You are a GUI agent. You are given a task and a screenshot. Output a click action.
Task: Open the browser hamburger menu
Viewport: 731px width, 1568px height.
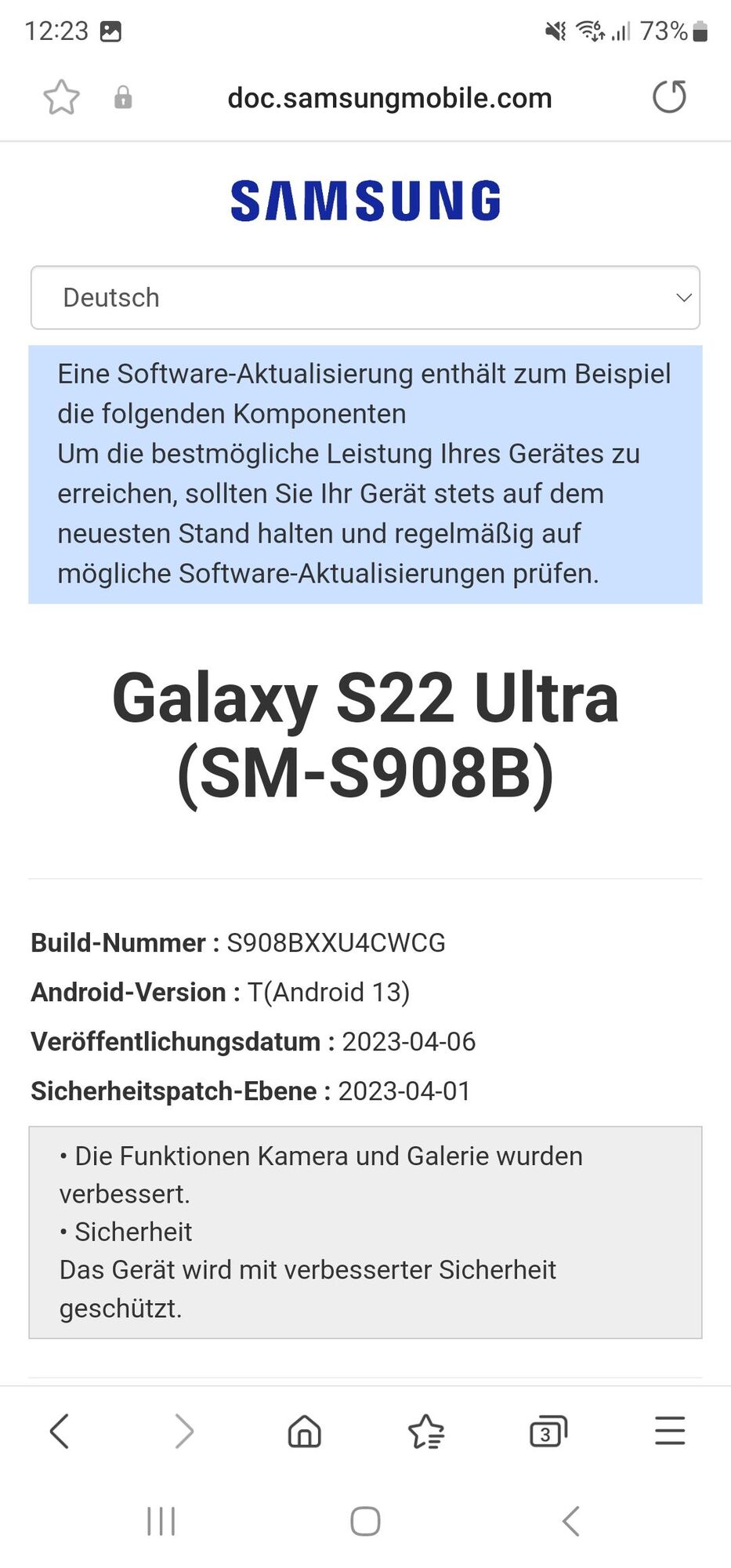[670, 1431]
